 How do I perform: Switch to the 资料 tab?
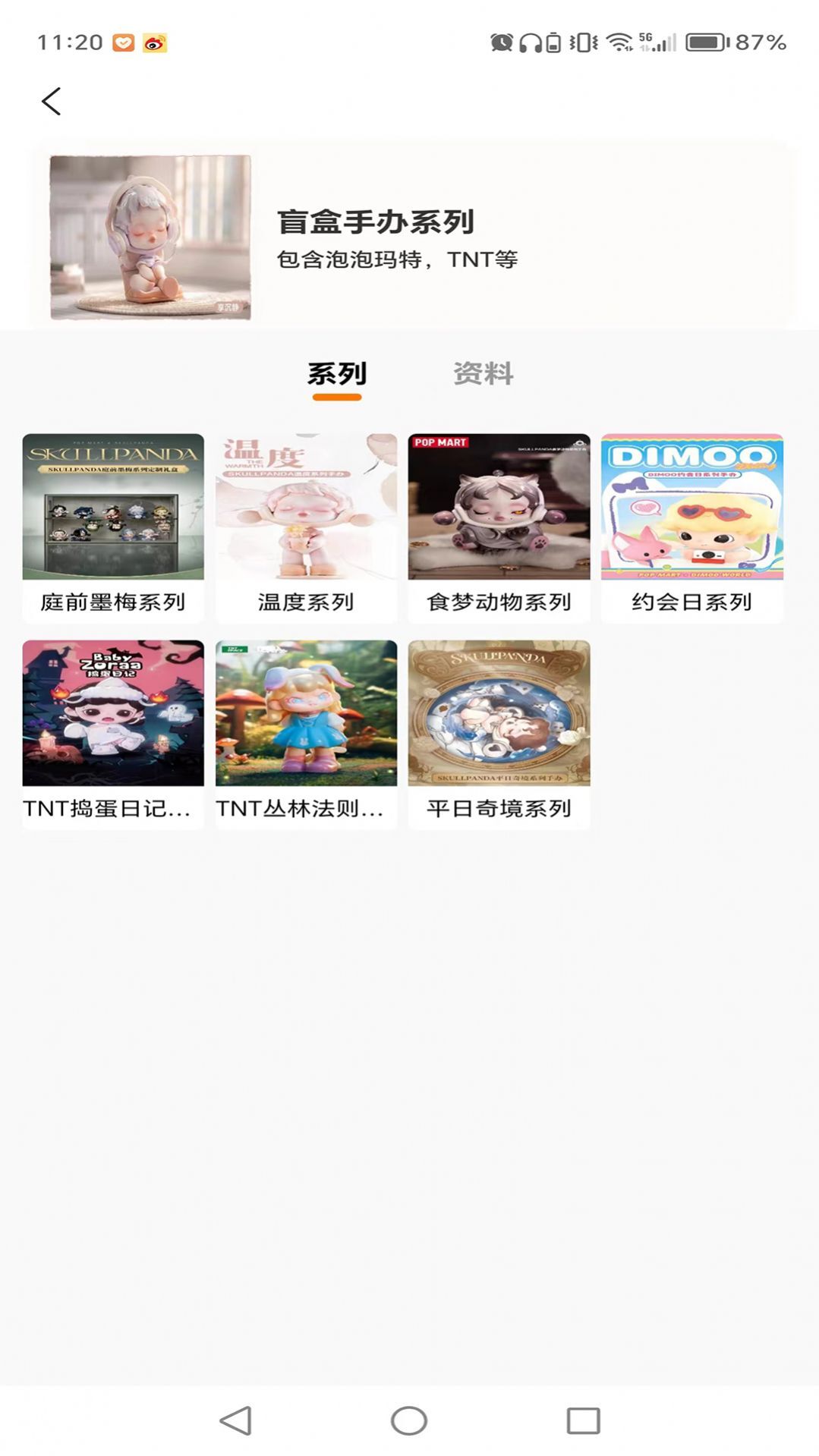(483, 373)
